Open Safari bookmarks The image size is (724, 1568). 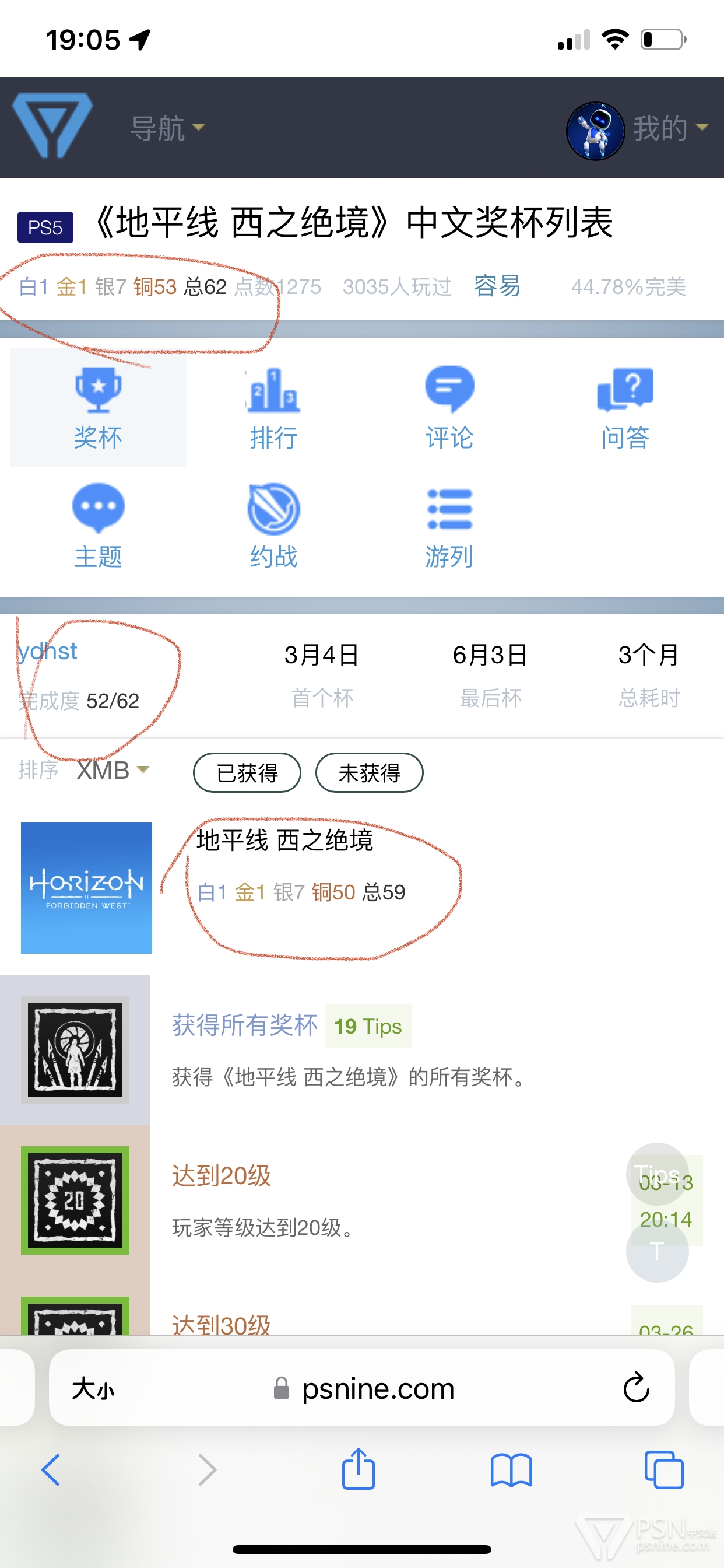pos(511,1470)
